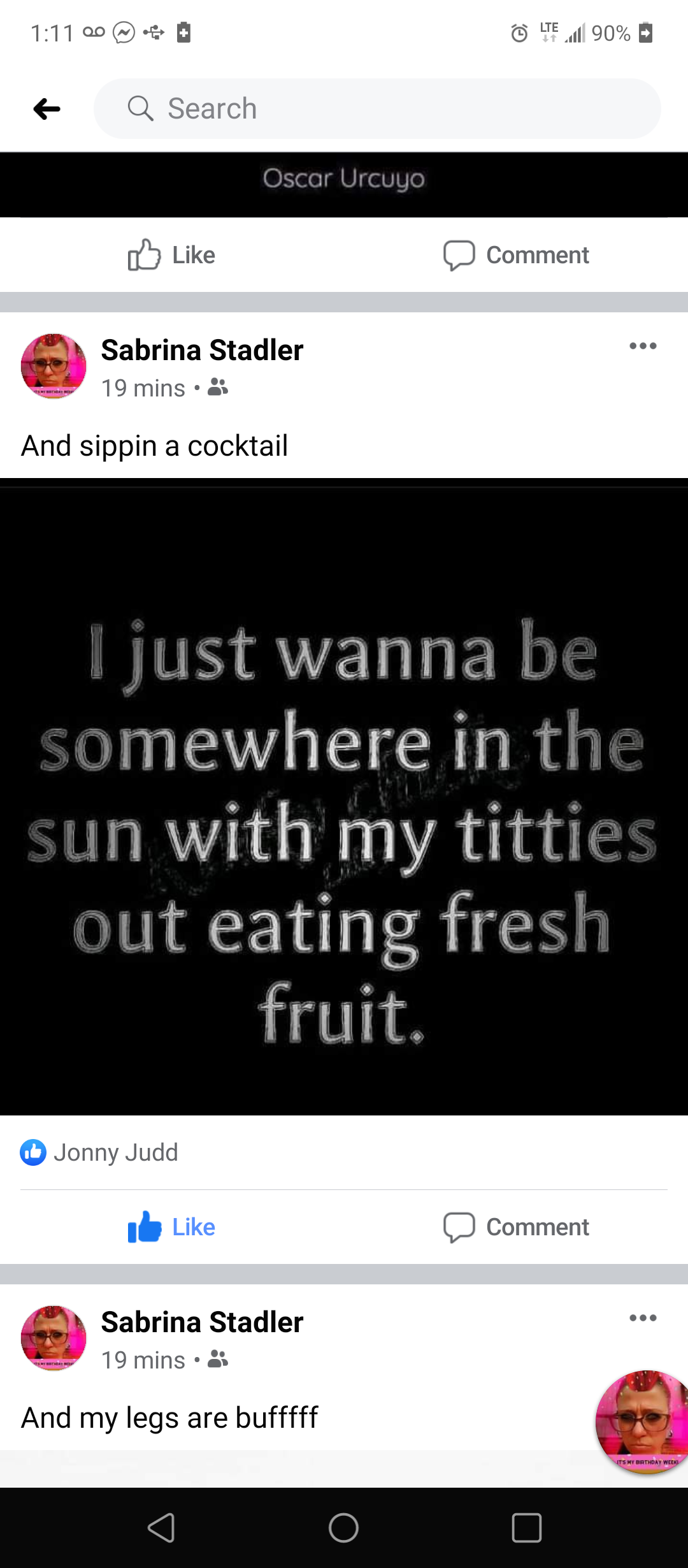
Task: View likes from Jonny Judd
Action: coord(99,1152)
